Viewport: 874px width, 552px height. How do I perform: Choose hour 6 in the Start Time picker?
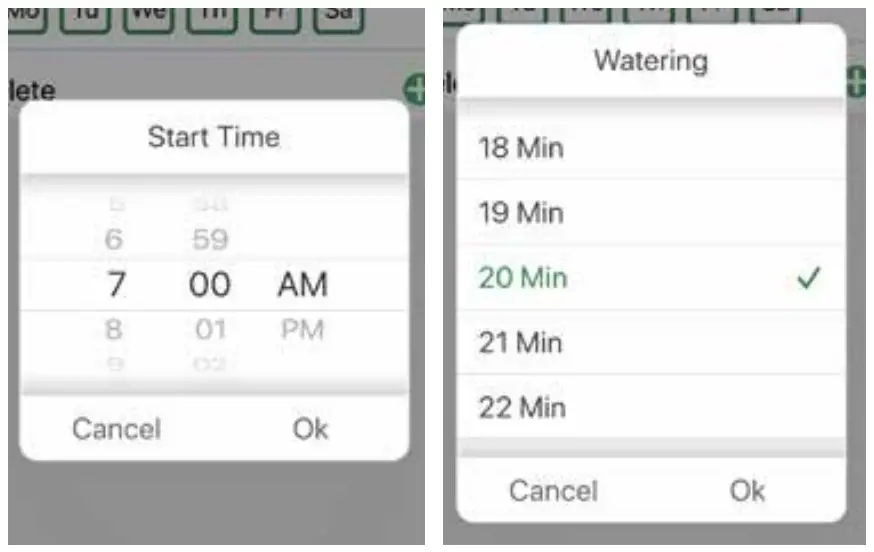(114, 240)
